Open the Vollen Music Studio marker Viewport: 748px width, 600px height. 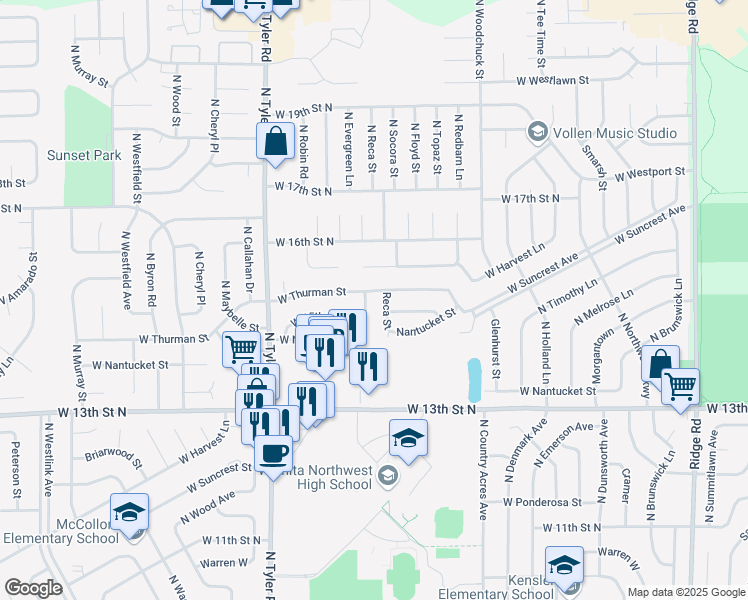pyautogui.click(x=537, y=133)
